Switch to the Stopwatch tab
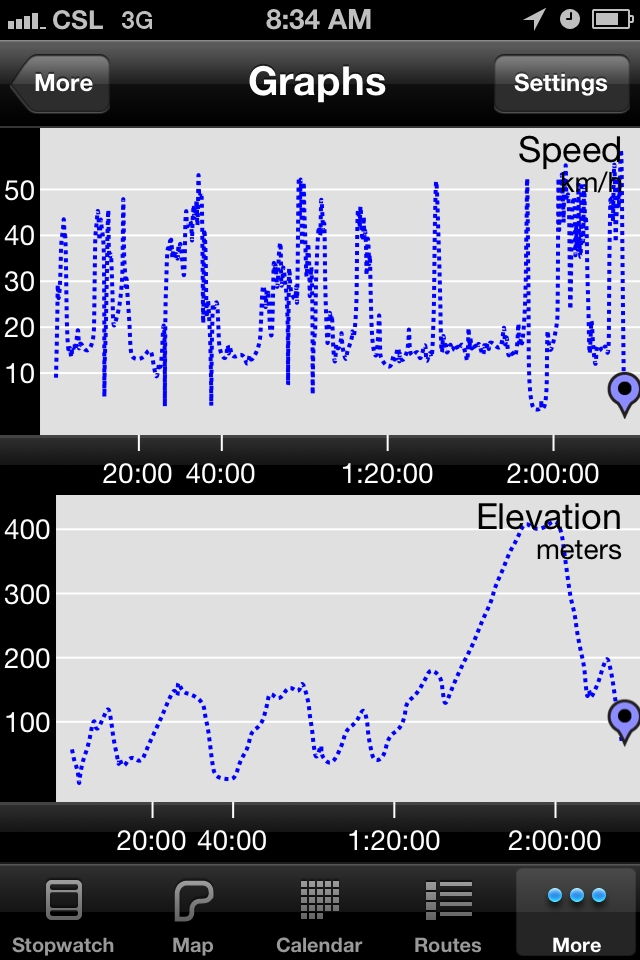 pos(63,914)
